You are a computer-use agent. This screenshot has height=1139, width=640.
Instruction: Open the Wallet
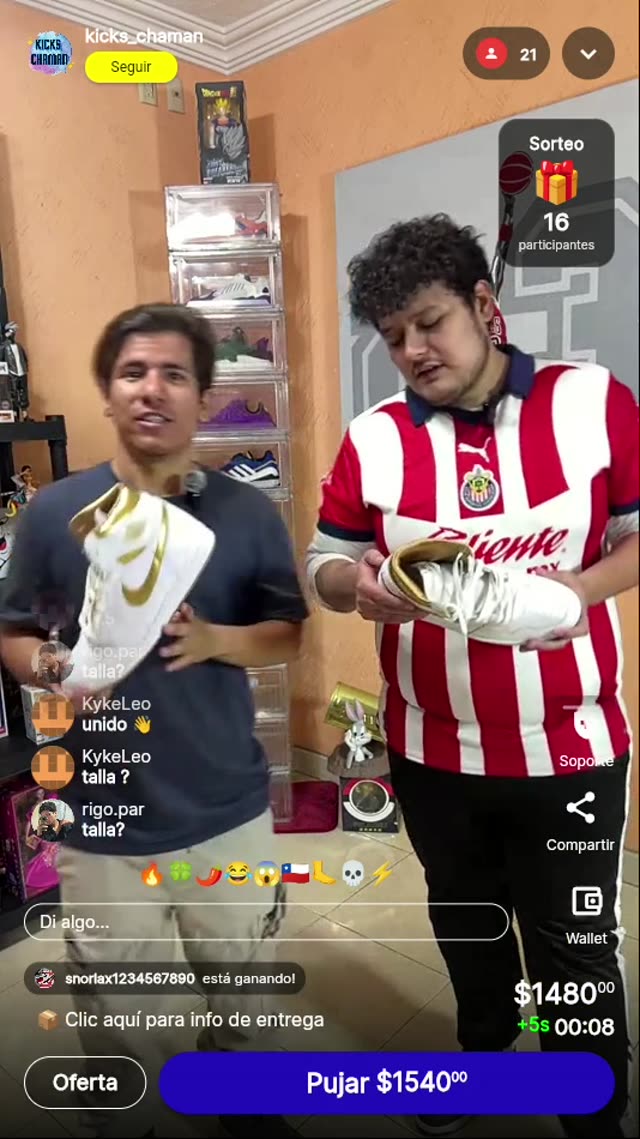586,912
